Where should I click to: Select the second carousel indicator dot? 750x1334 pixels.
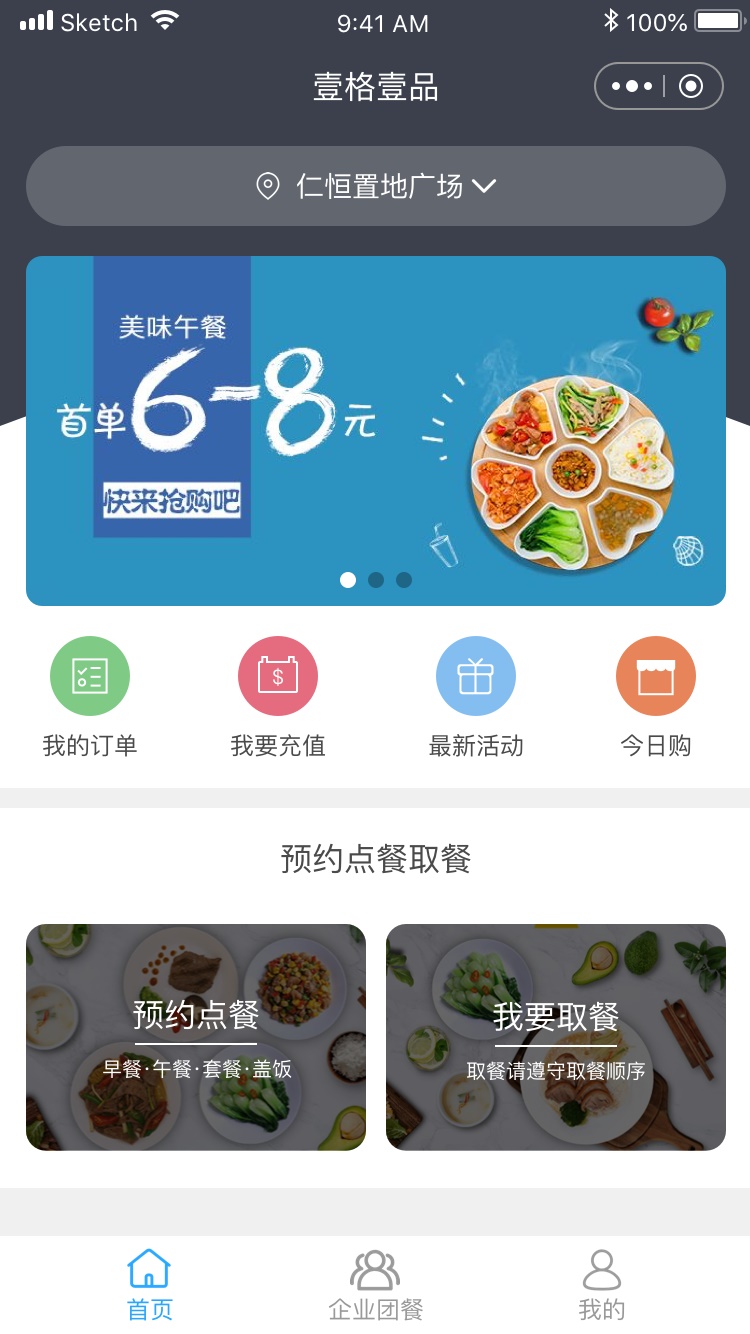tap(376, 580)
